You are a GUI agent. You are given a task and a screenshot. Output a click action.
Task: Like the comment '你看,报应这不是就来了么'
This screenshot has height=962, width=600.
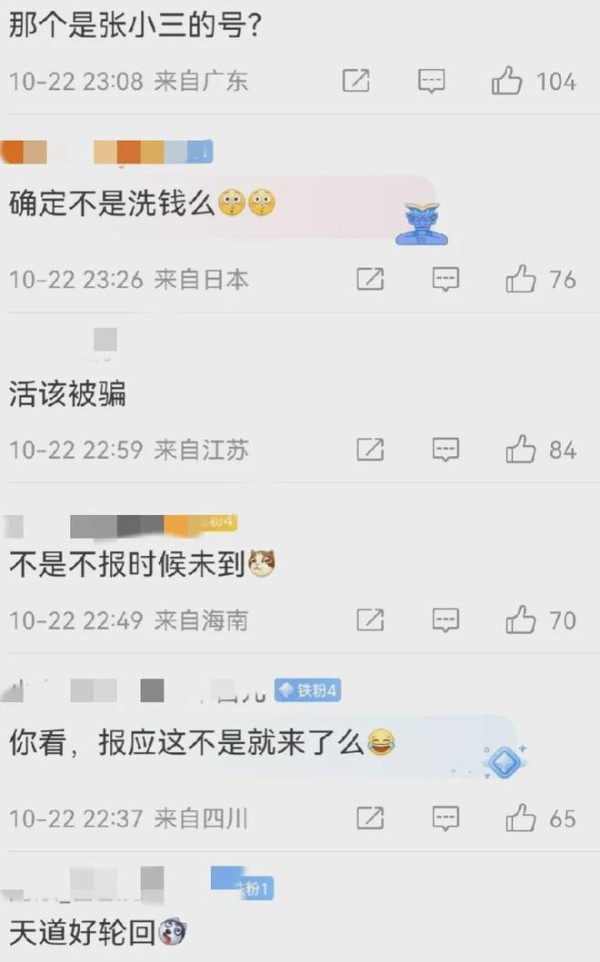pyautogui.click(x=520, y=819)
